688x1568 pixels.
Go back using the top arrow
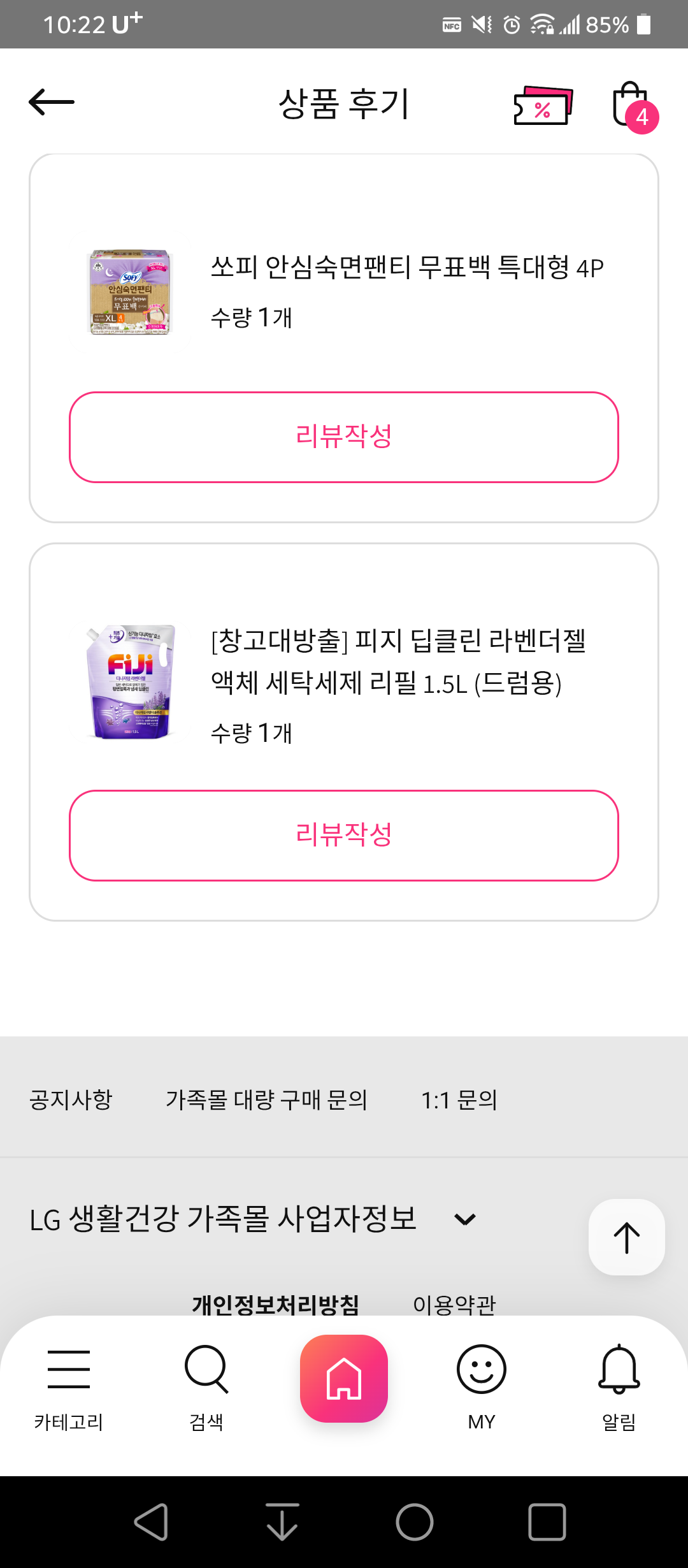(52, 102)
